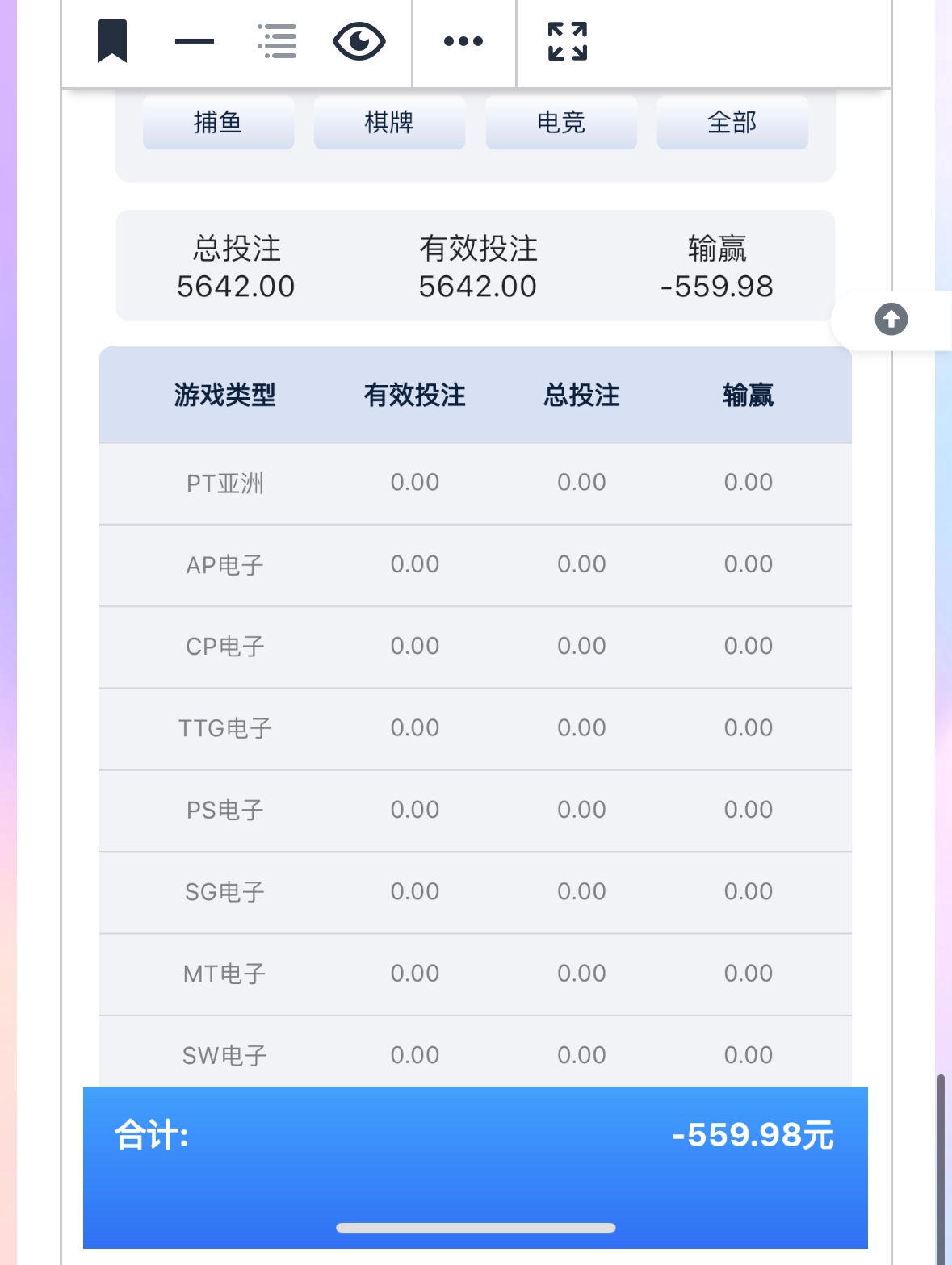Tap the minus line icon

tap(195, 41)
